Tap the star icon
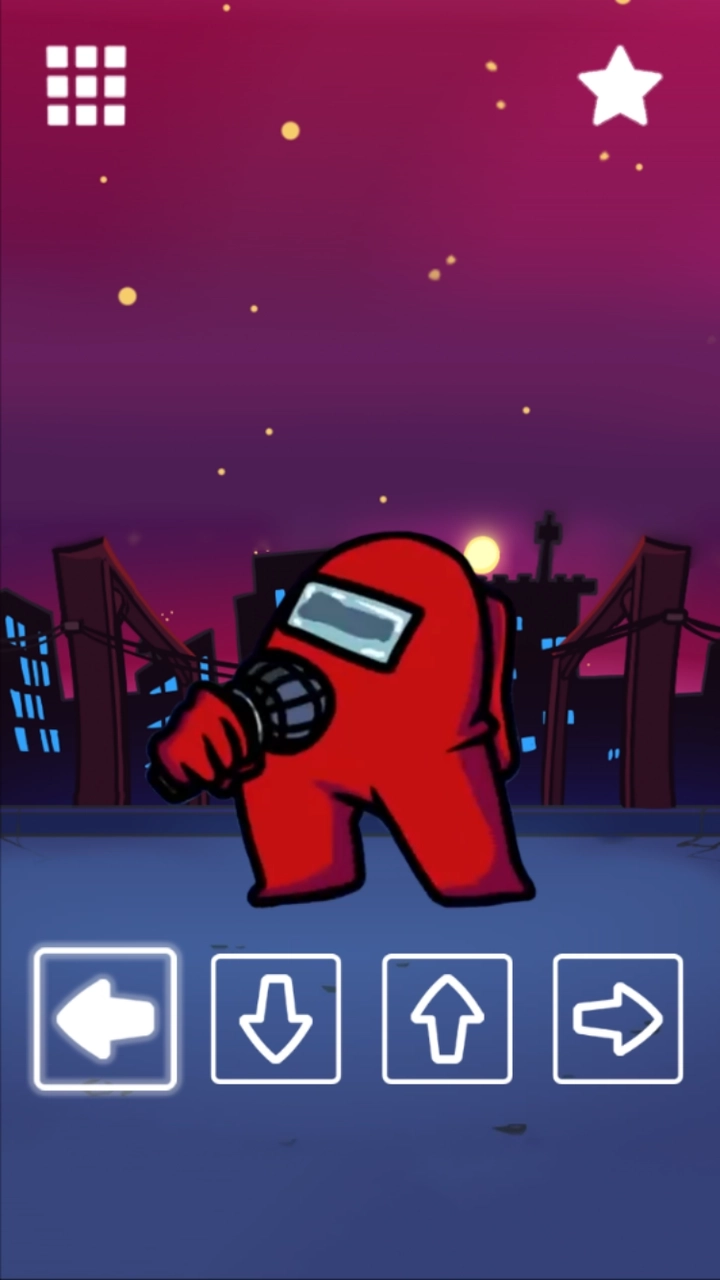The height and width of the screenshot is (1280, 720). (620, 87)
